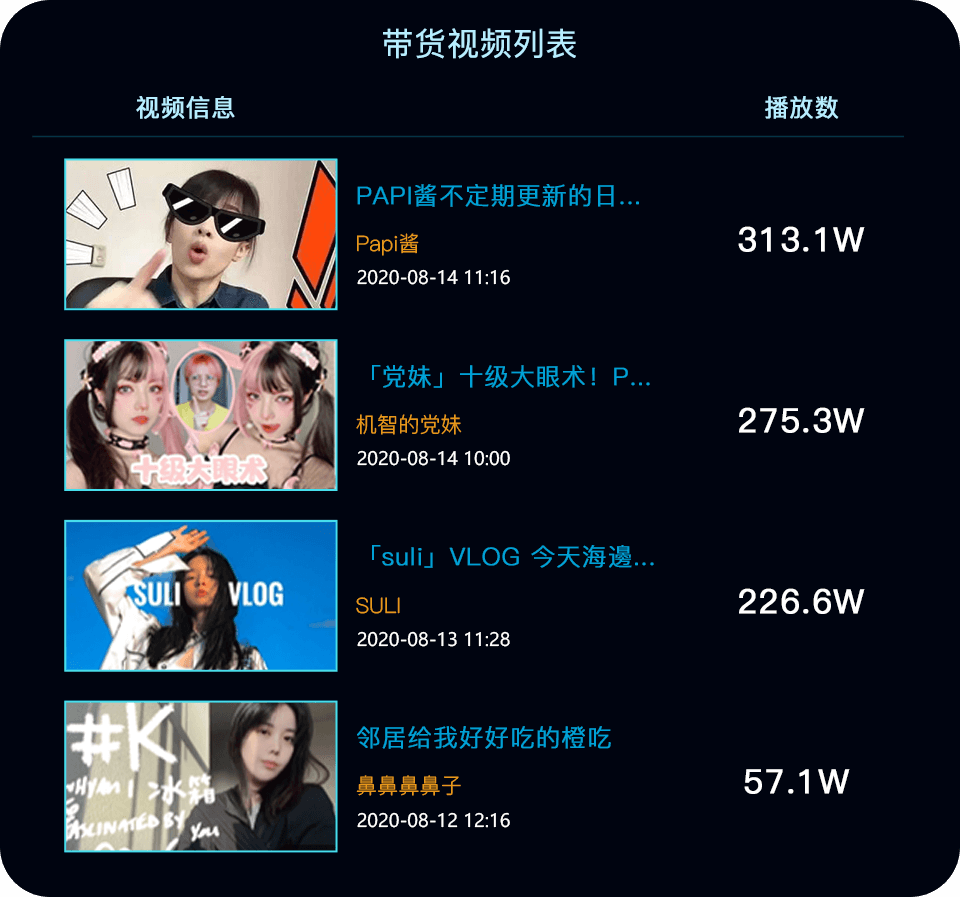The height and width of the screenshot is (897, 960).
Task: Tap the title 「suli」VLOG 今天海邊
Action: tap(506, 558)
